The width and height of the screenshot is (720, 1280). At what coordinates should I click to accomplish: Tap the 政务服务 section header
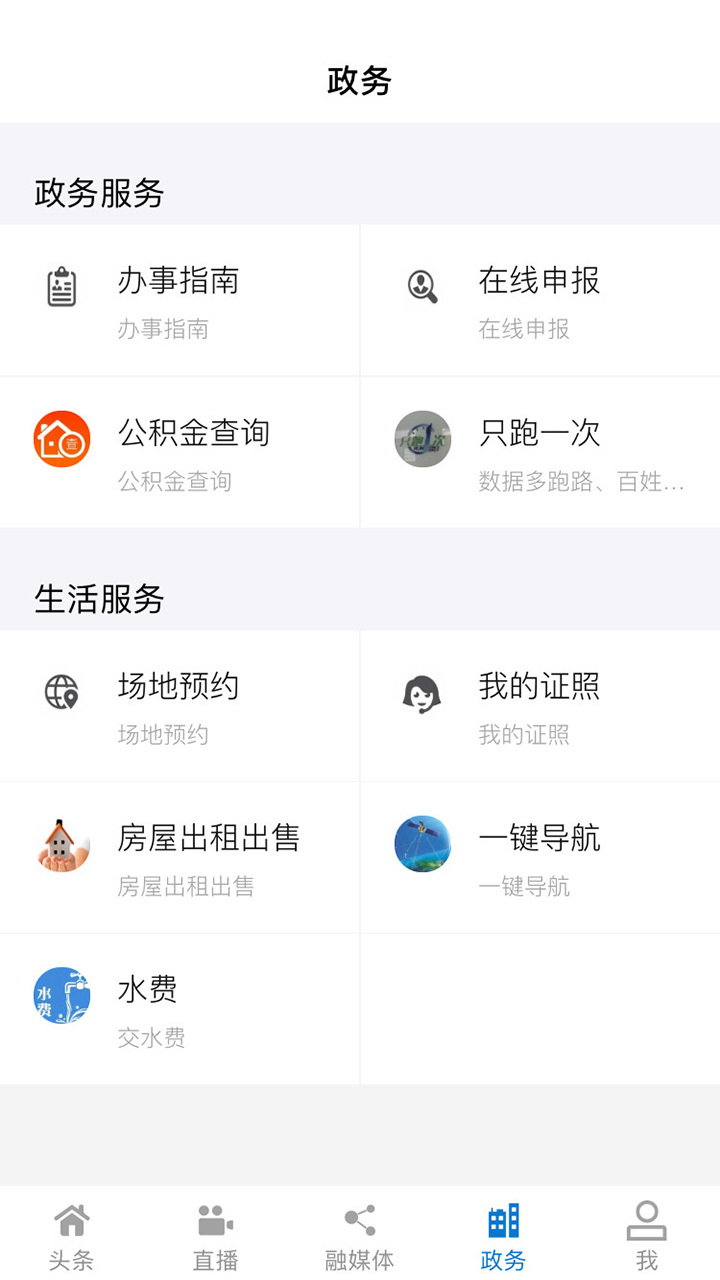pyautogui.click(x=96, y=193)
